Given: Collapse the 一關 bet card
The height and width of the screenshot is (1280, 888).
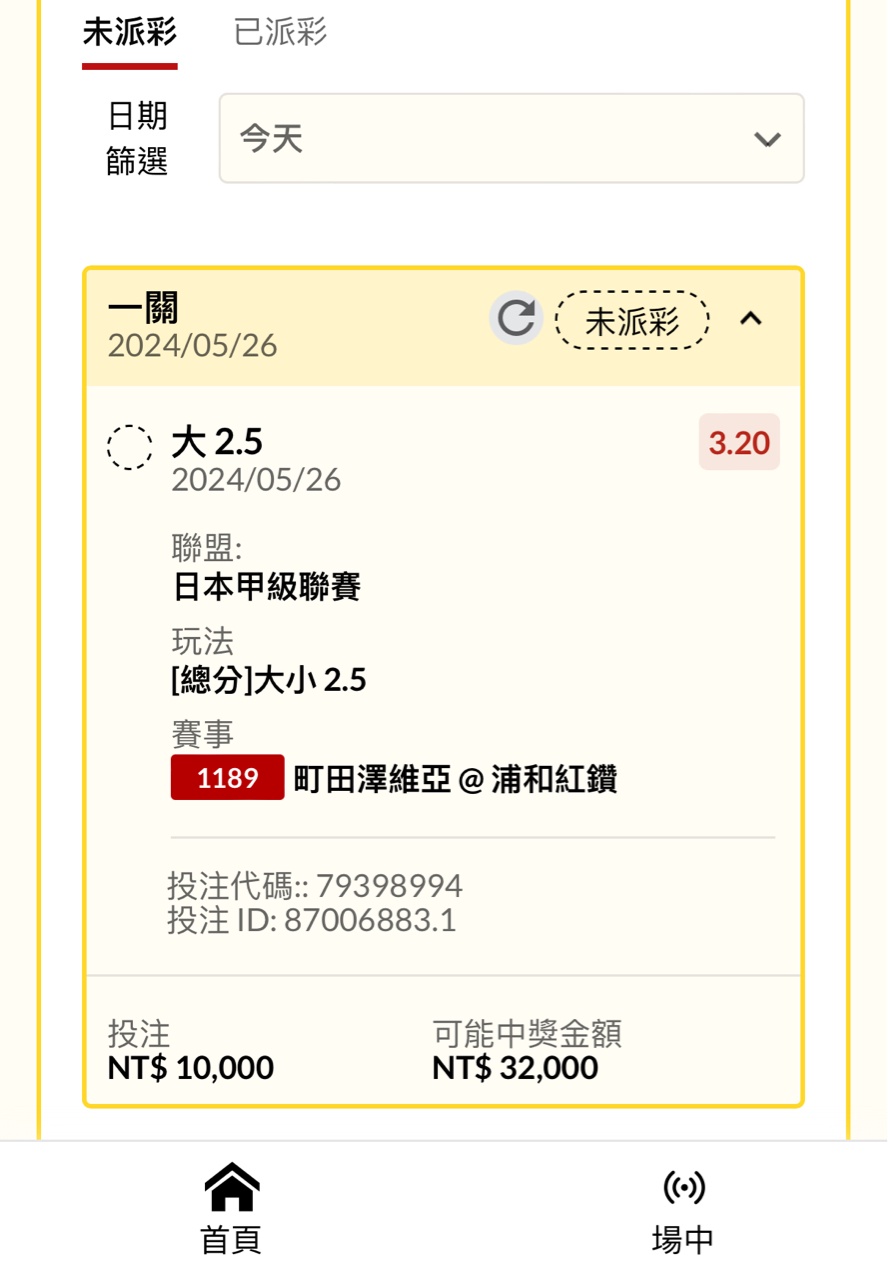Looking at the screenshot, I should (x=750, y=319).
